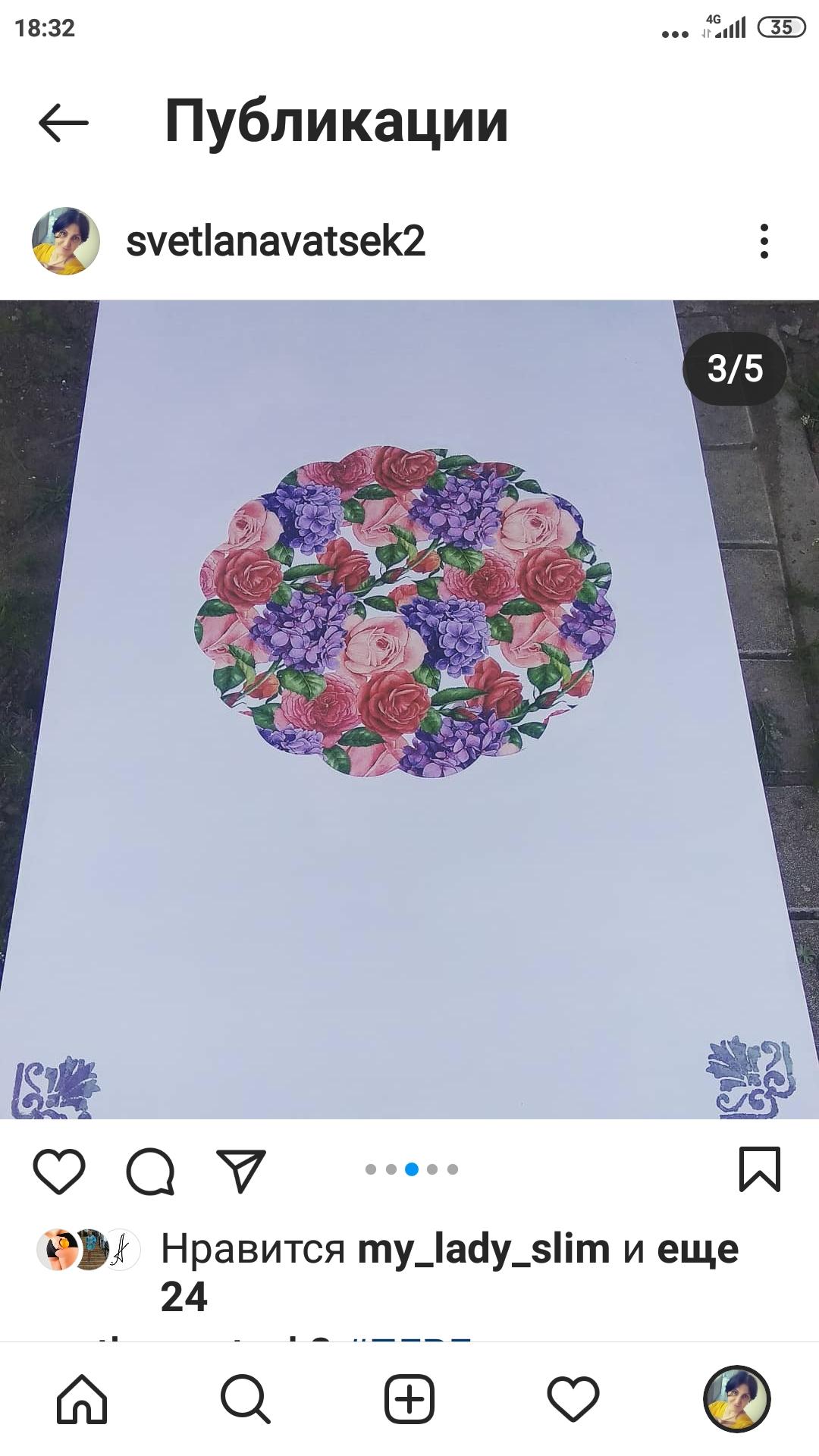View the list of other likes
Image resolution: width=819 pixels, height=1456 pixels.
coord(696,1249)
